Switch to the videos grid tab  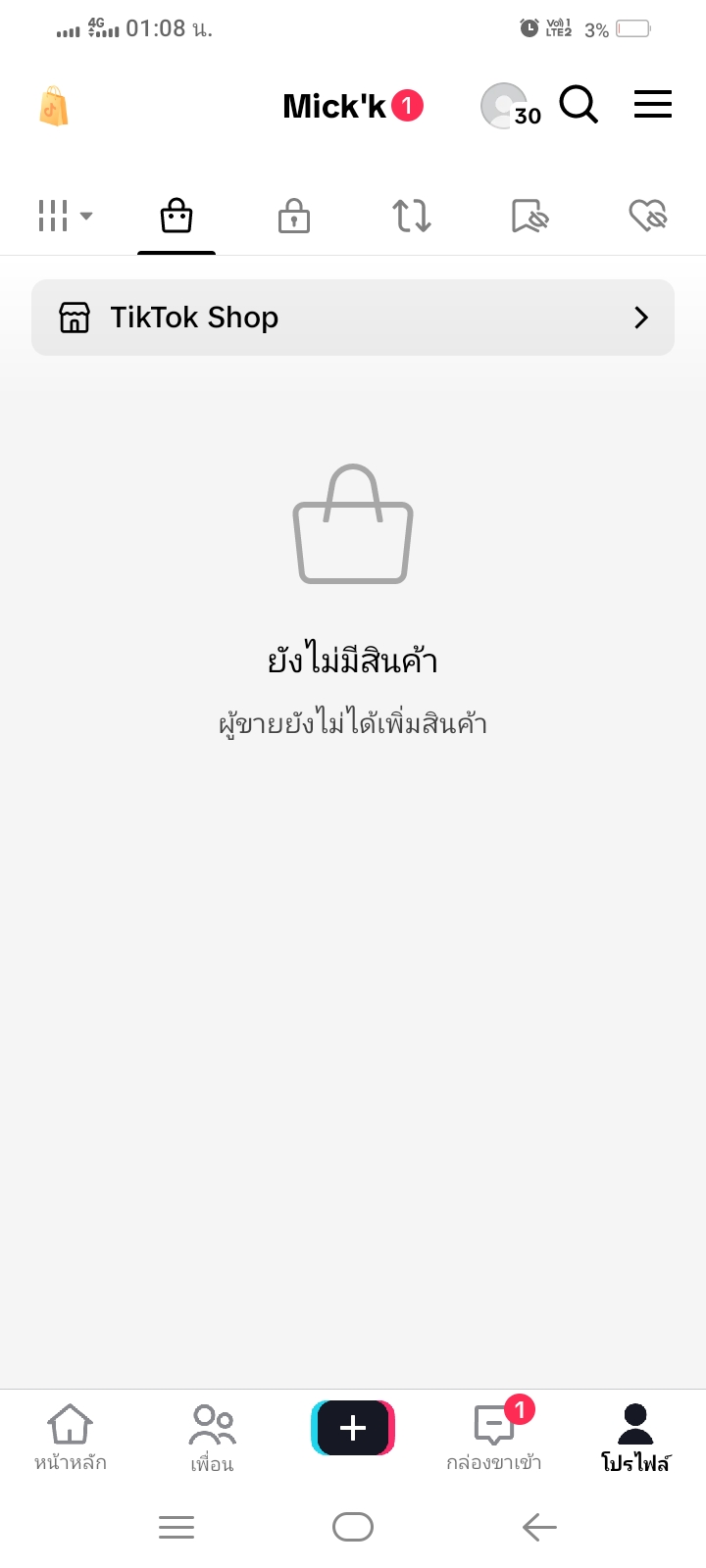65,216
